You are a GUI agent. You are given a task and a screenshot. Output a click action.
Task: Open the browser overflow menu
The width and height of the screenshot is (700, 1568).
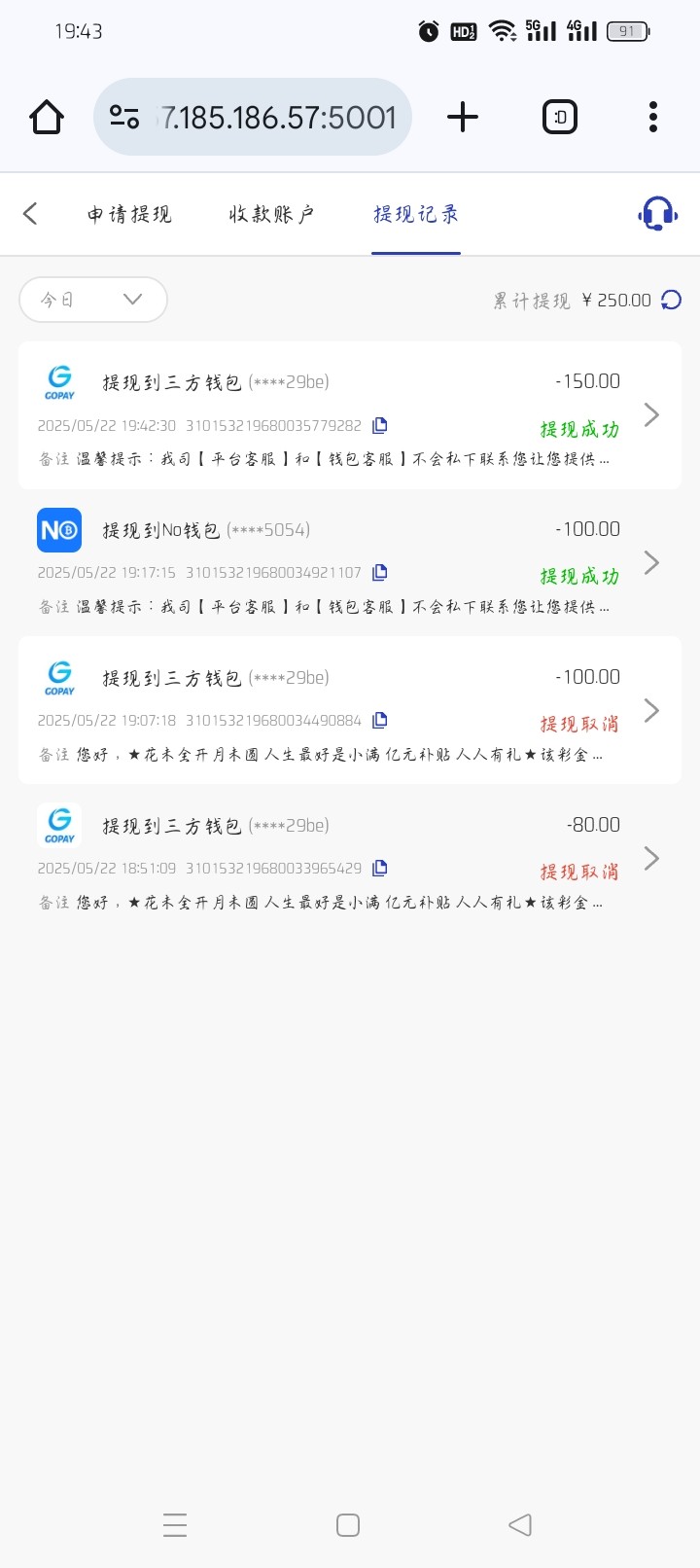(653, 117)
